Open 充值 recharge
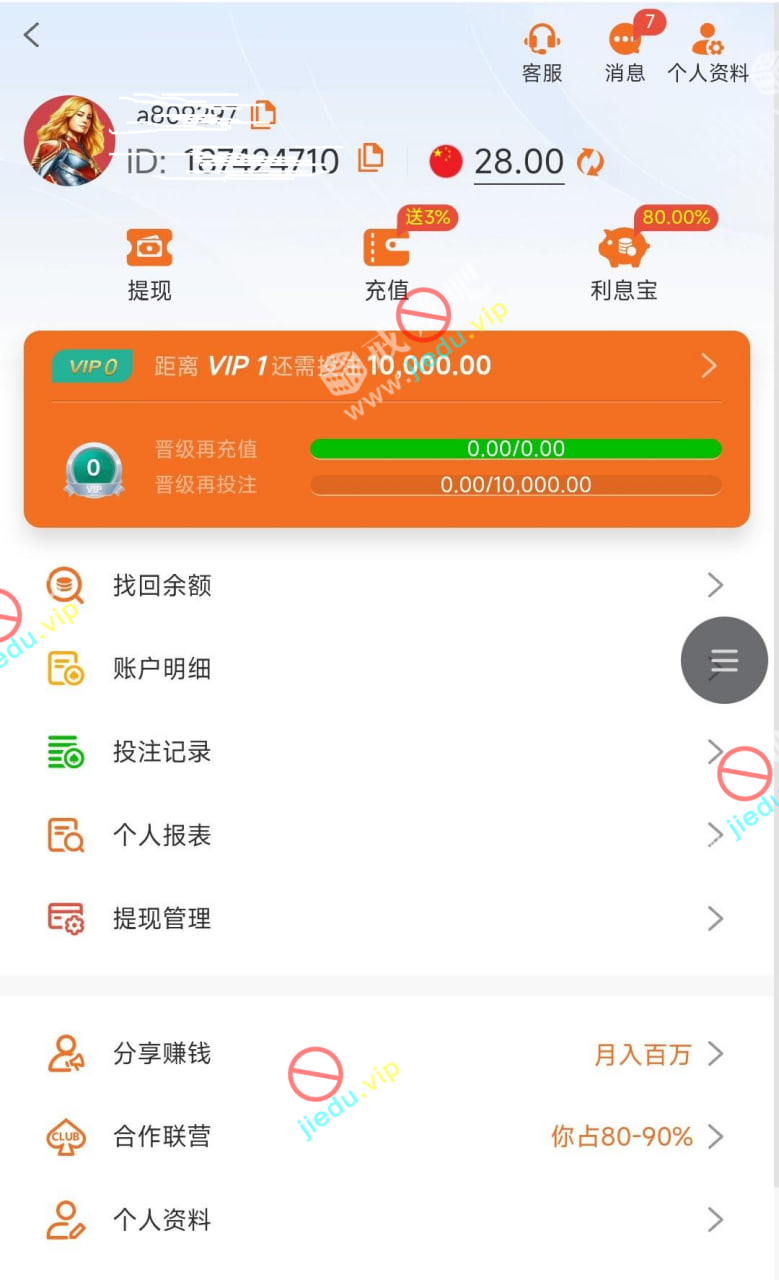The height and width of the screenshot is (1280, 779). 386,264
